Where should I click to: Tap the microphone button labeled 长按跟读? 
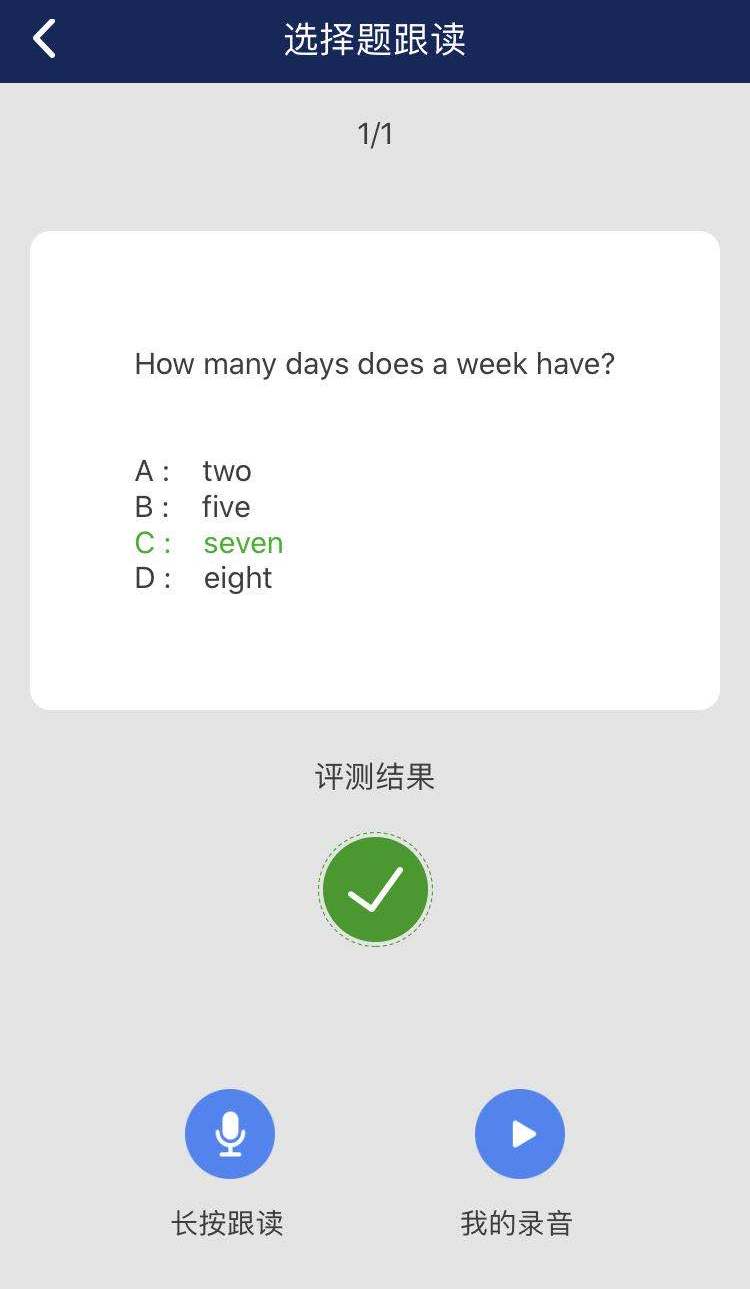pyautogui.click(x=230, y=1134)
